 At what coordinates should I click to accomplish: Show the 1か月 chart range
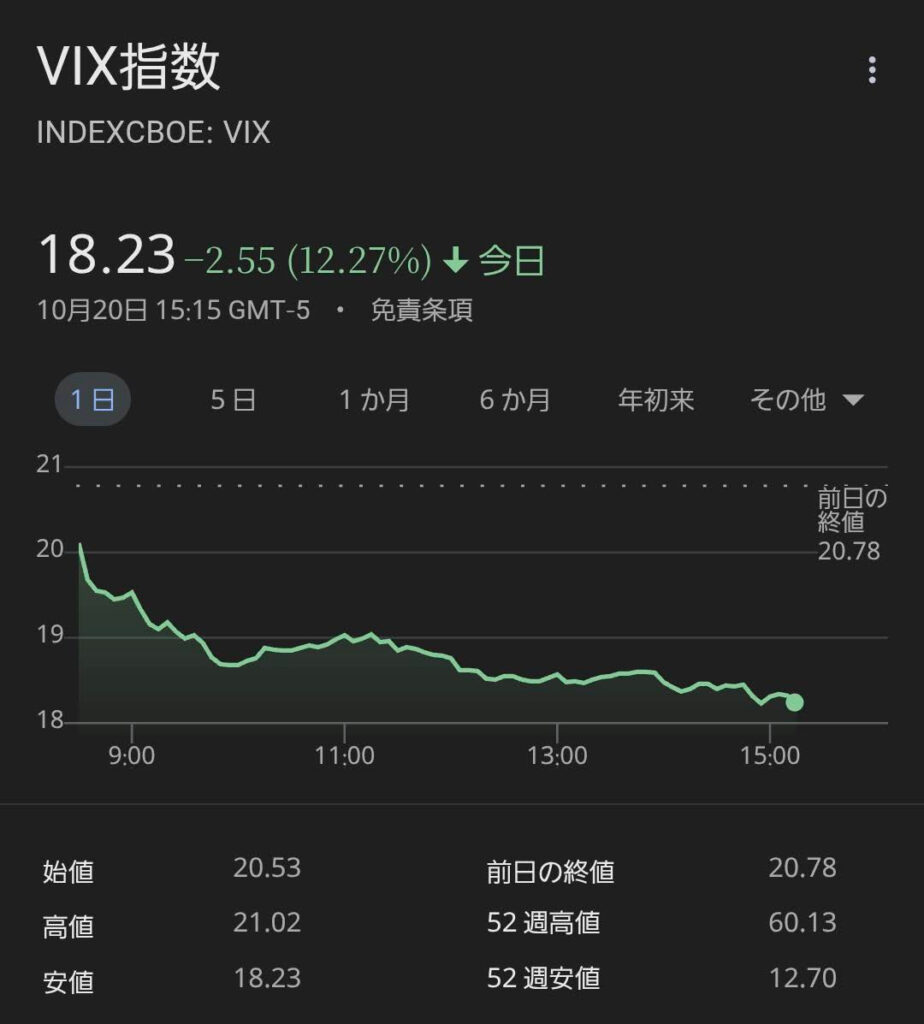[x=374, y=401]
